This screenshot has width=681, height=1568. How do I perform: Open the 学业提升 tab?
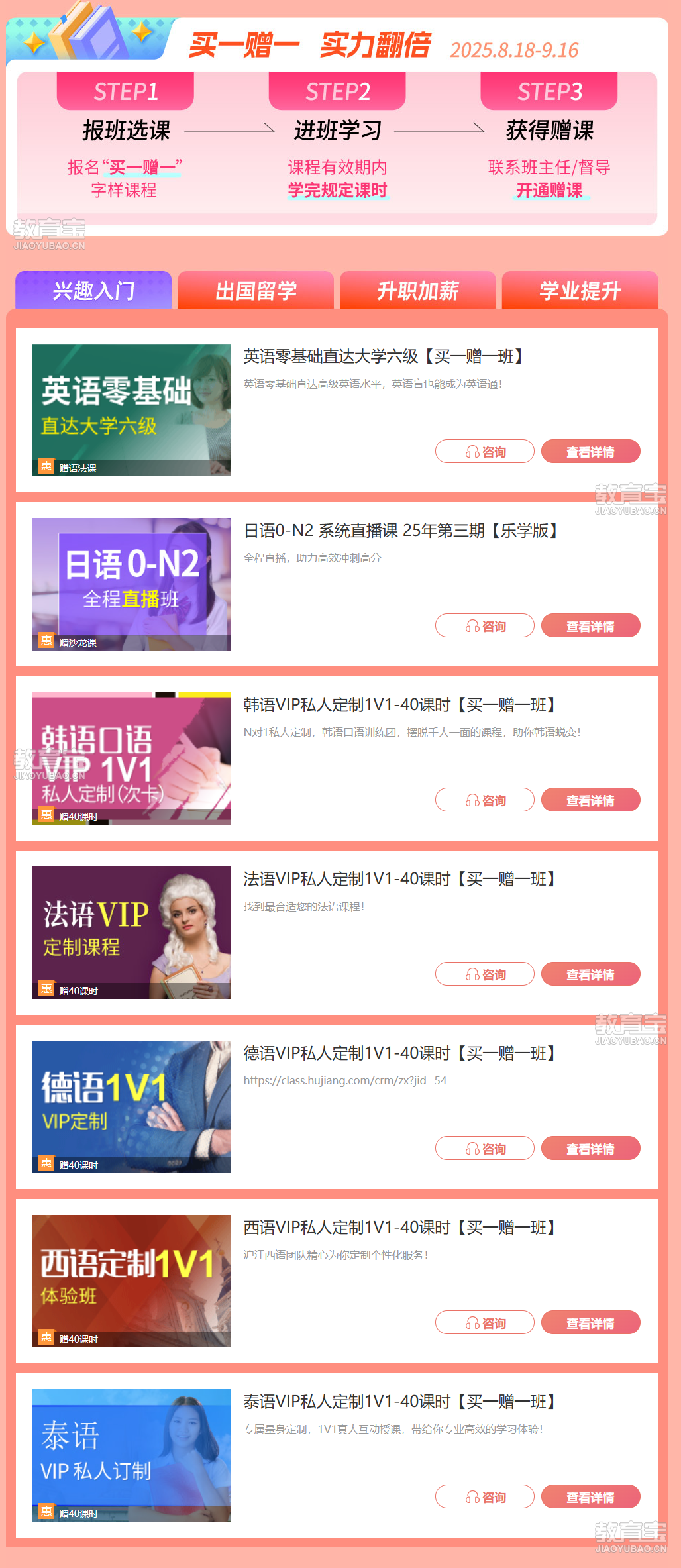pyautogui.click(x=580, y=290)
